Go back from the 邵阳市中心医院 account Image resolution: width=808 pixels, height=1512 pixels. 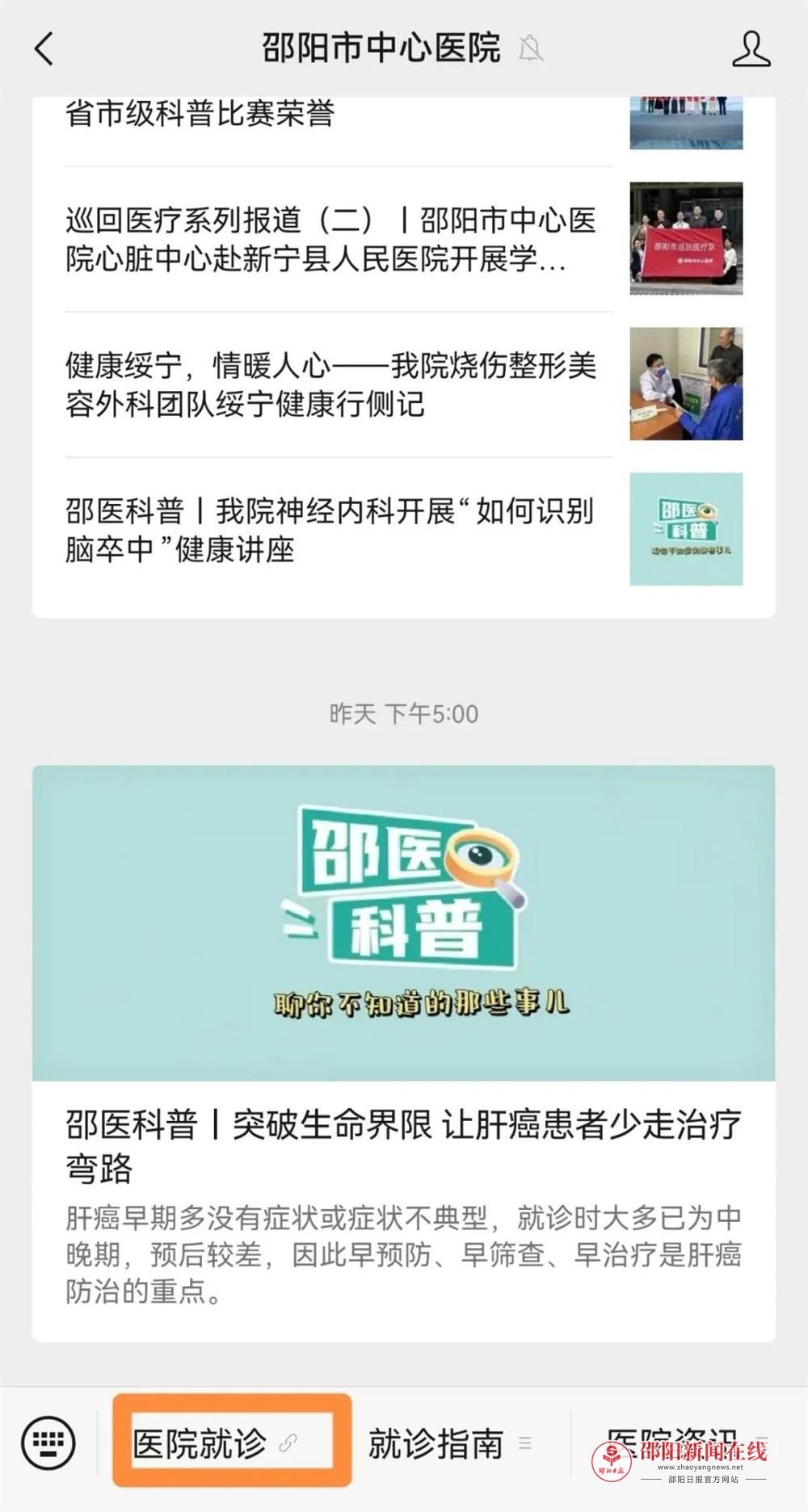point(44,49)
